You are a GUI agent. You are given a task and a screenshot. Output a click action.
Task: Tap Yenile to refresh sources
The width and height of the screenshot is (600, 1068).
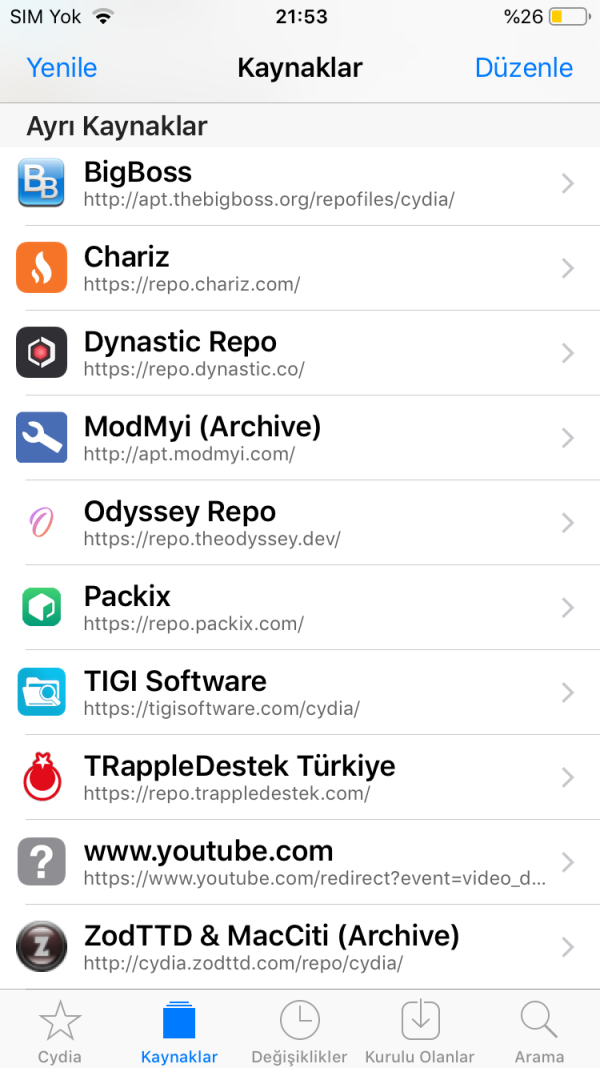pyautogui.click(x=61, y=68)
